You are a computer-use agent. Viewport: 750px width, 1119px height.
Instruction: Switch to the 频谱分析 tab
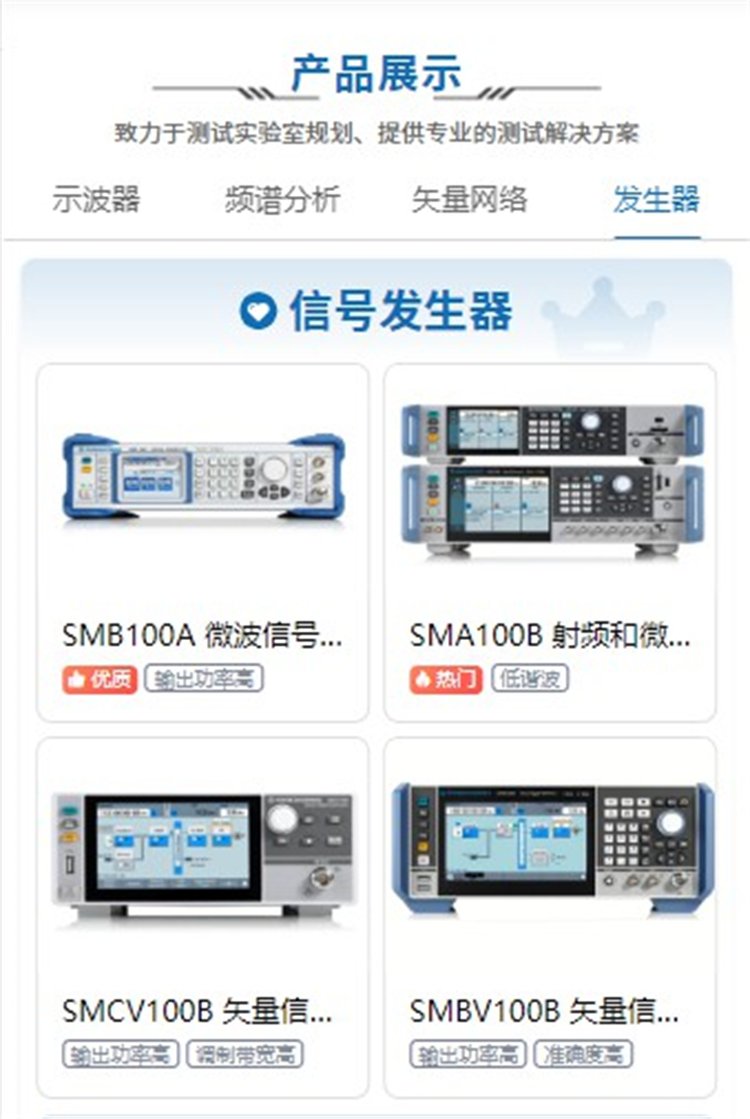(282, 199)
